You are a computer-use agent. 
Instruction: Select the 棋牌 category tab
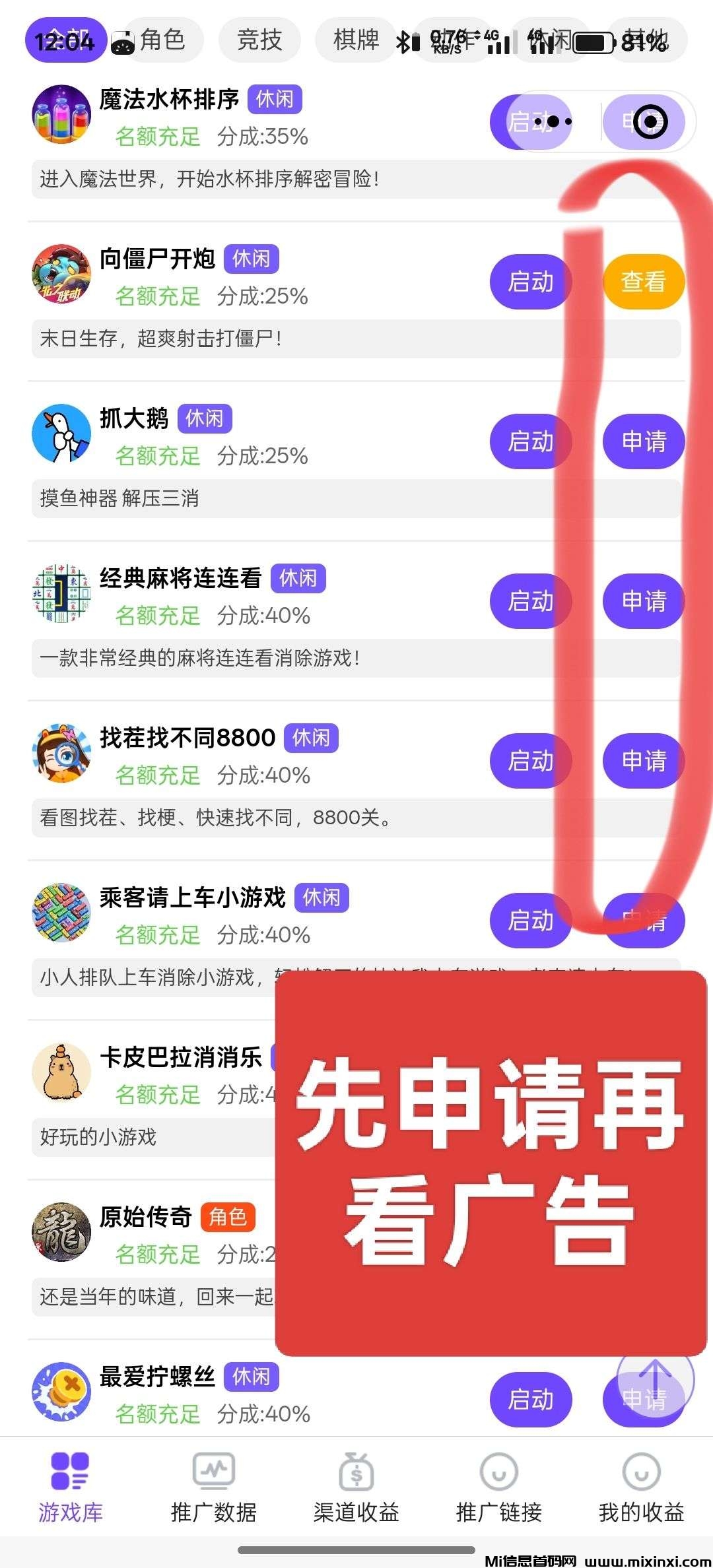(356, 40)
